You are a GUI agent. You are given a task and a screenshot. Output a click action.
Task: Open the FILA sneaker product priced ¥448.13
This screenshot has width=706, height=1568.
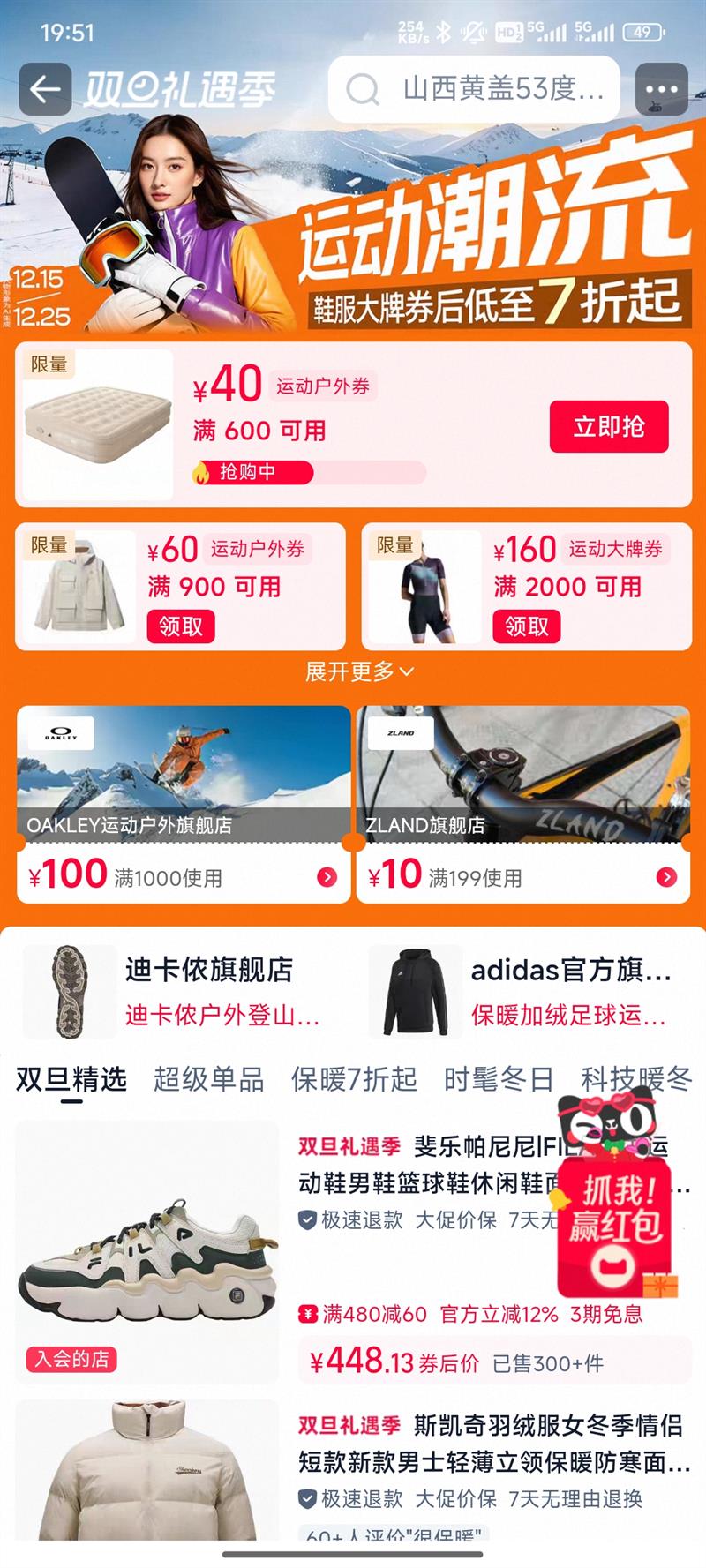[353, 1252]
